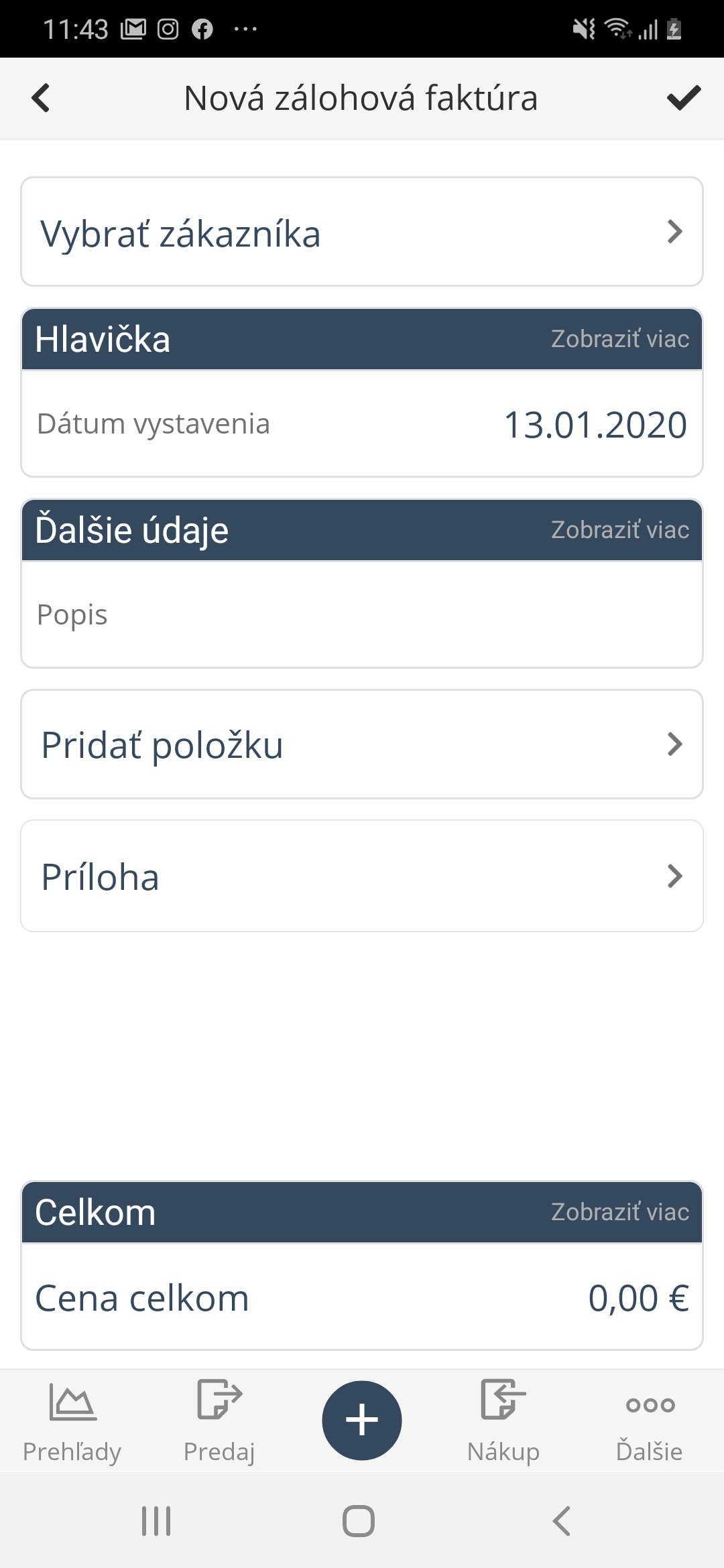Show more in the Ďalšie údaje section
Image resolution: width=724 pixels, height=1568 pixels.
(619, 530)
